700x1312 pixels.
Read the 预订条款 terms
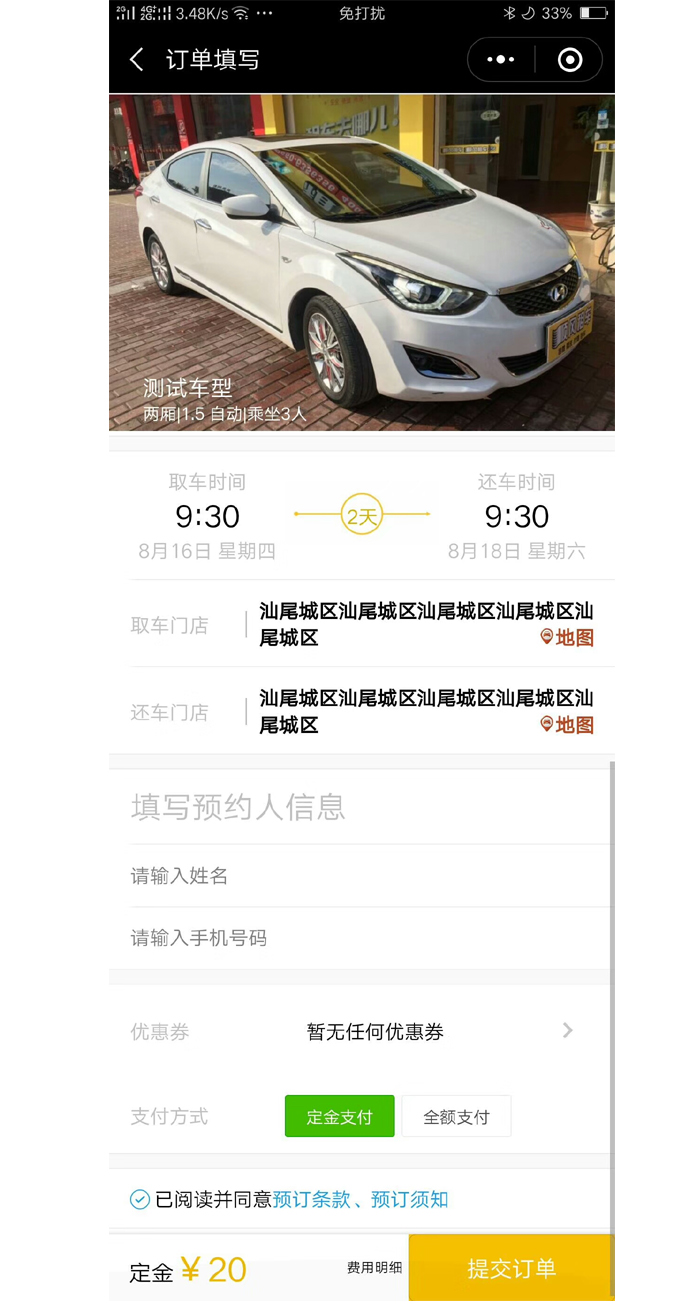click(312, 1199)
